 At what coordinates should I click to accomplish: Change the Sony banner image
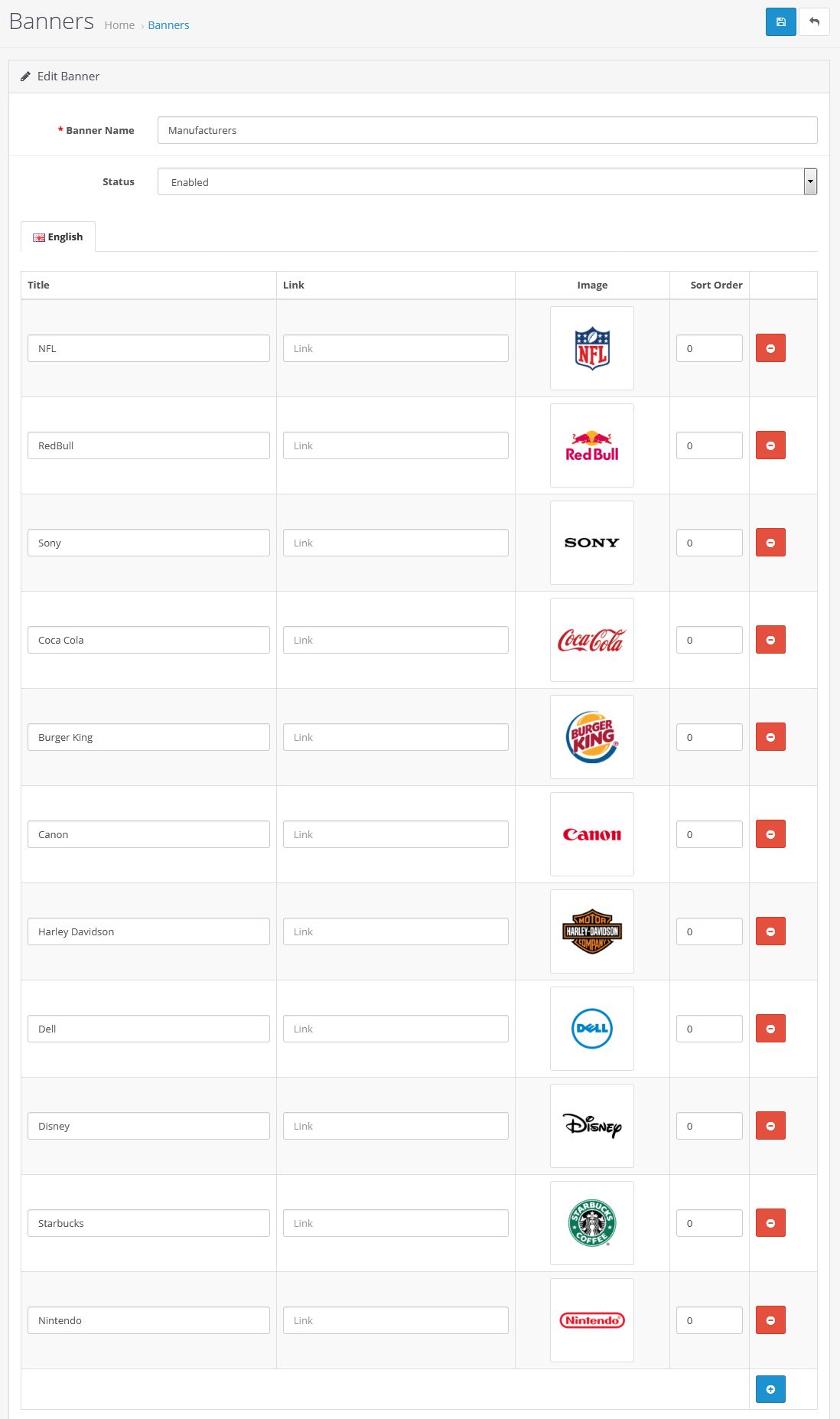point(592,543)
